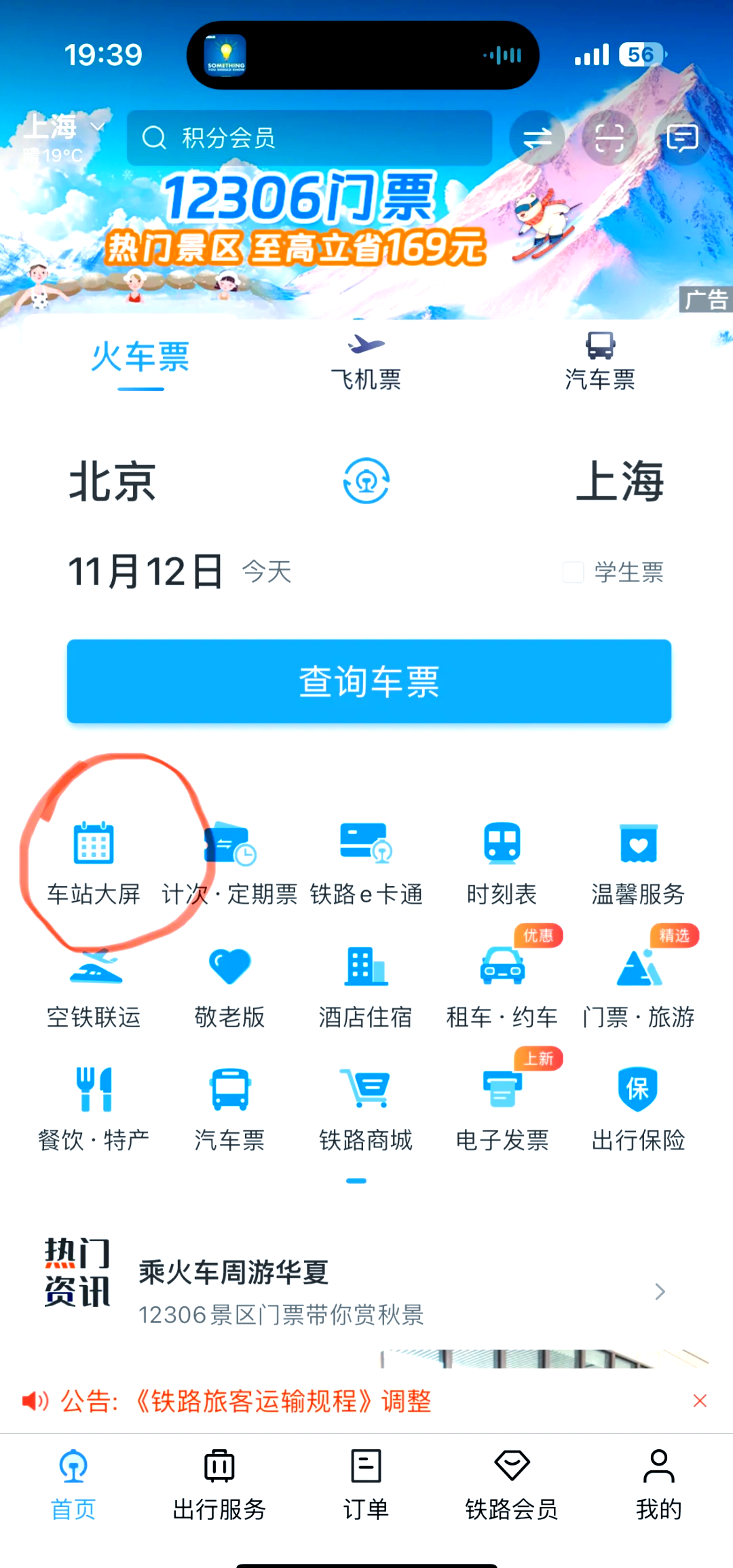Open the scan code icon

[x=609, y=138]
